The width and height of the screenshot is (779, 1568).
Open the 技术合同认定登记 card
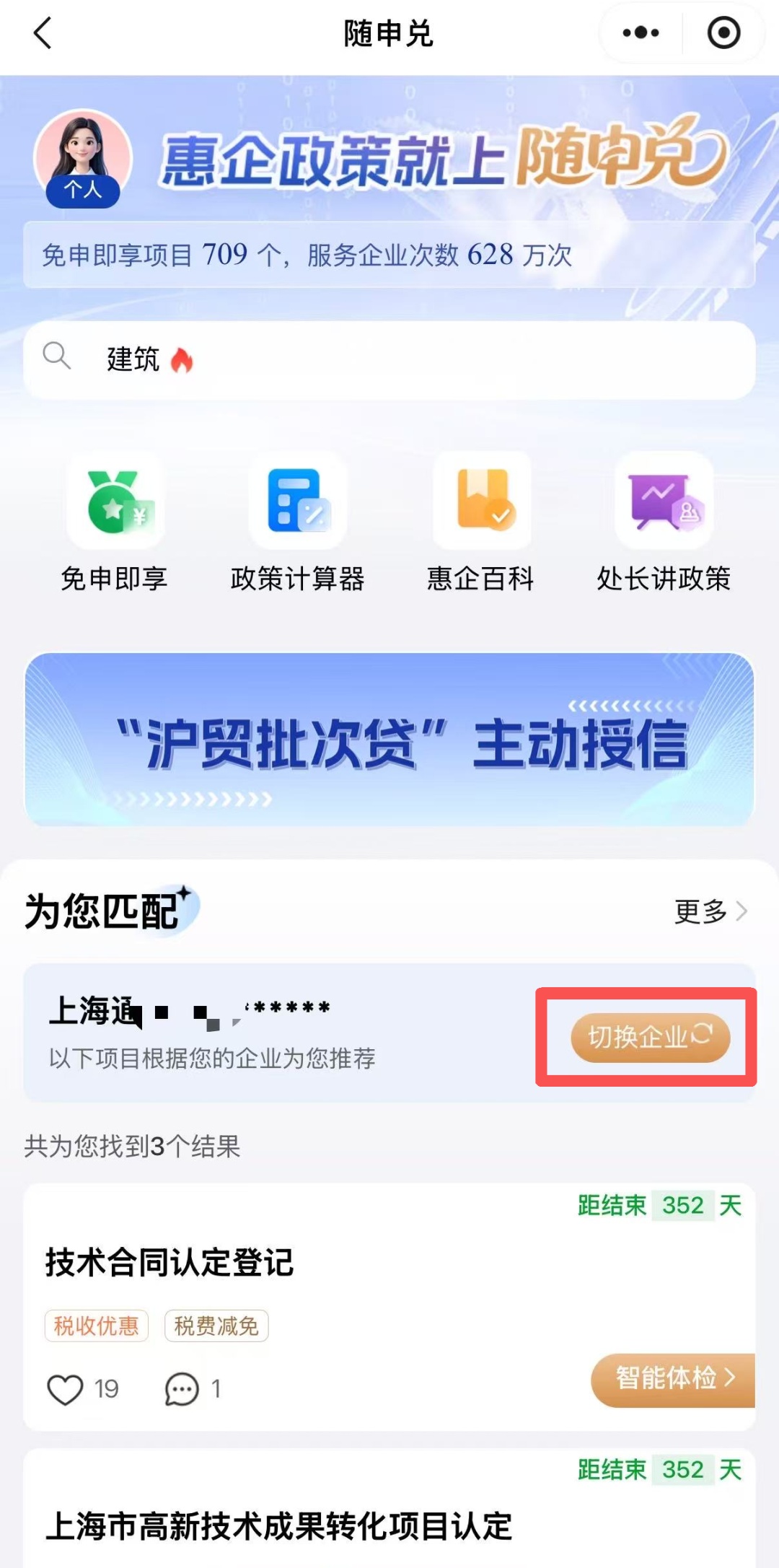pos(389,1306)
